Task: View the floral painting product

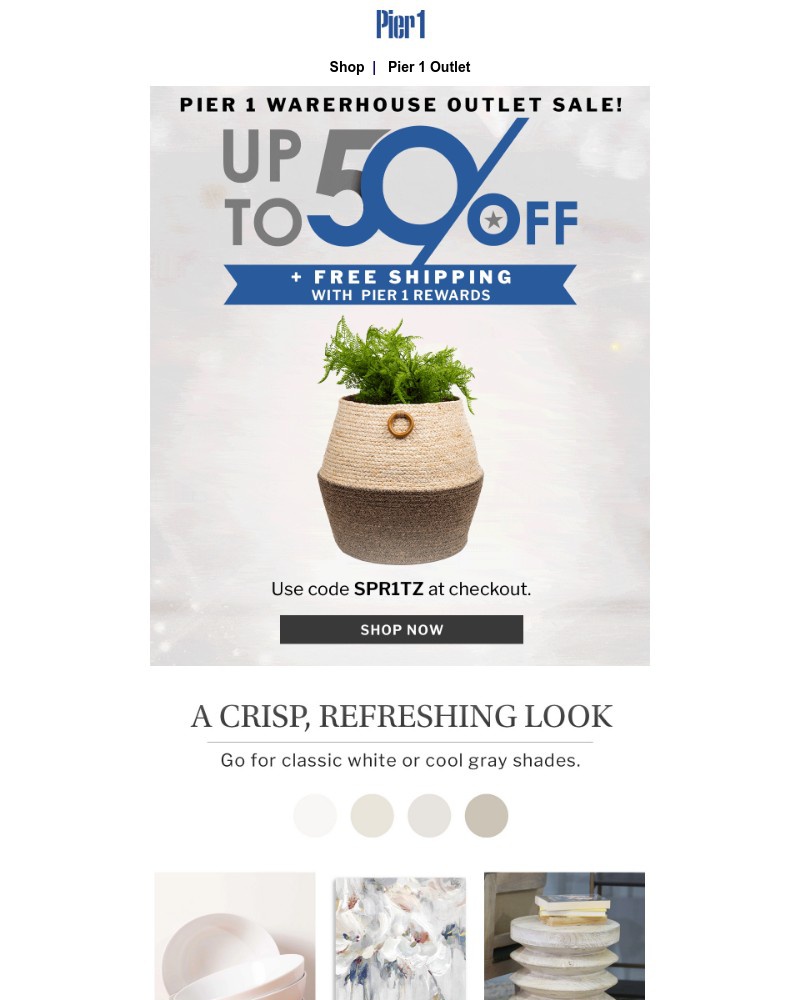Action: coord(399,938)
